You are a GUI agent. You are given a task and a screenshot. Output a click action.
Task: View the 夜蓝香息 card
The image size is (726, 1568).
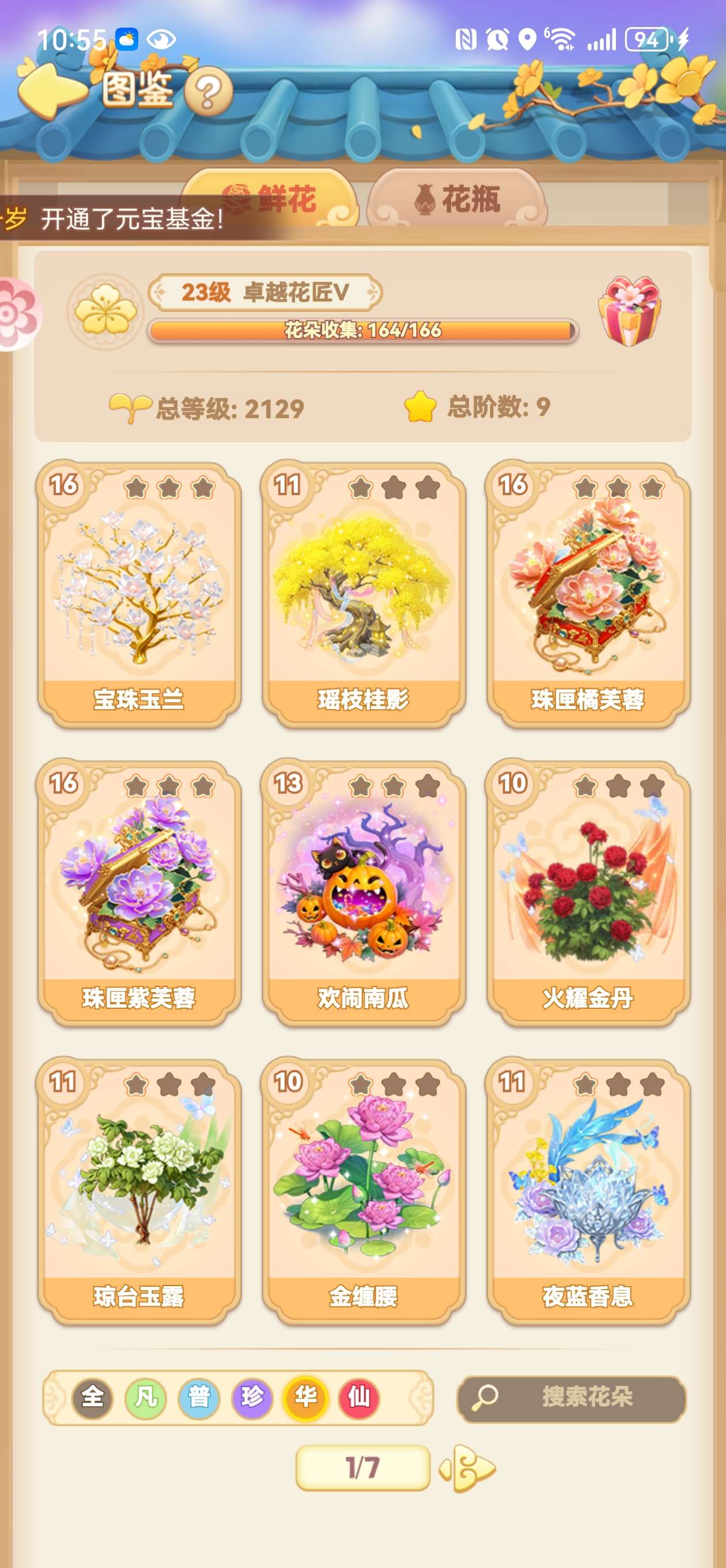click(587, 1190)
